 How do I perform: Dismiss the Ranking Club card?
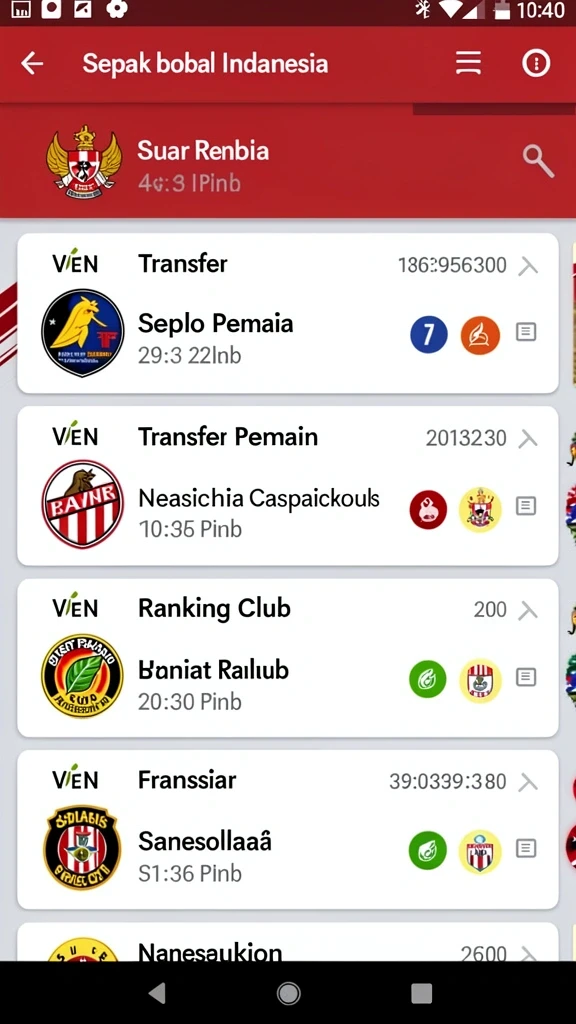click(528, 611)
